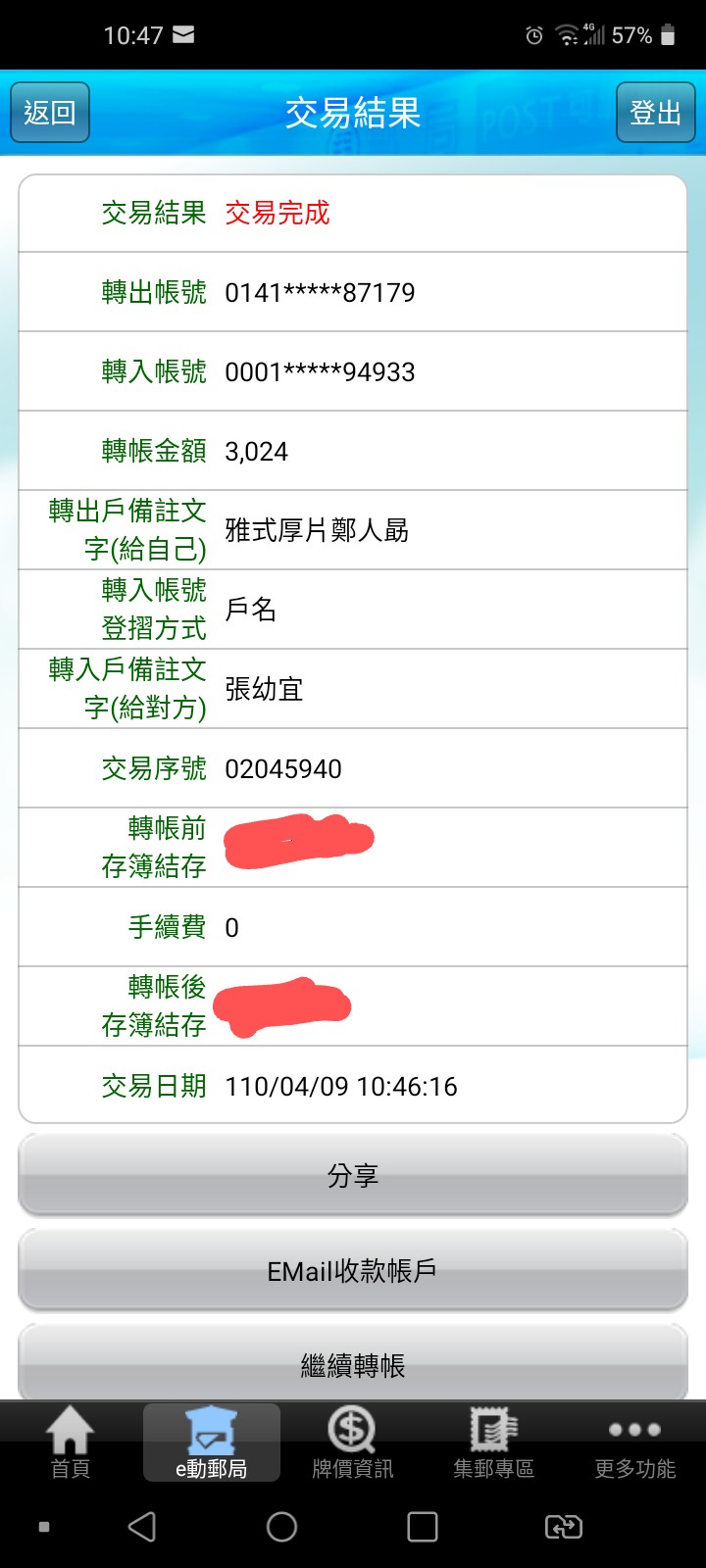Switch to the 集郵專區 tab
Screen dimensions: 706x1568
pos(494,1443)
